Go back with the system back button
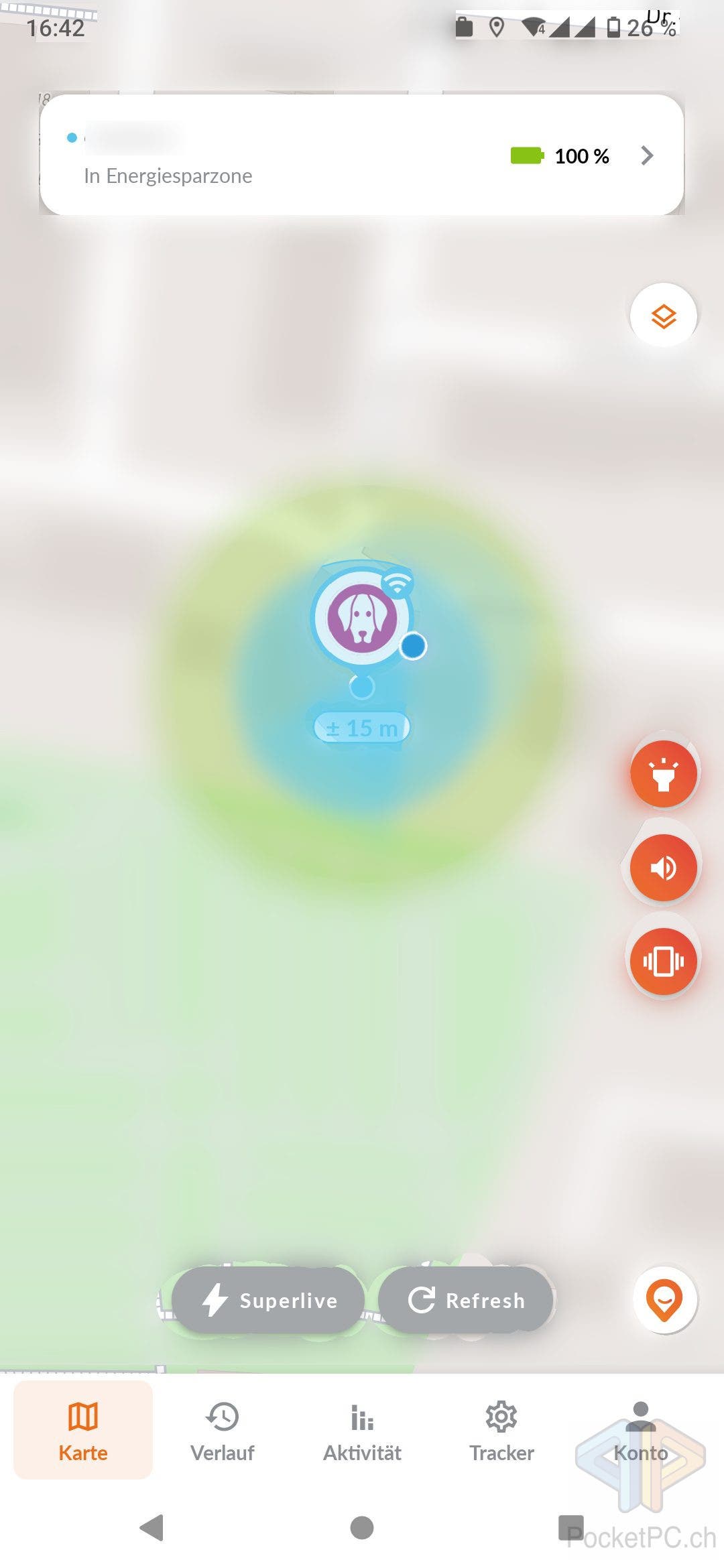Screen dimensions: 724x1568 152,1528
